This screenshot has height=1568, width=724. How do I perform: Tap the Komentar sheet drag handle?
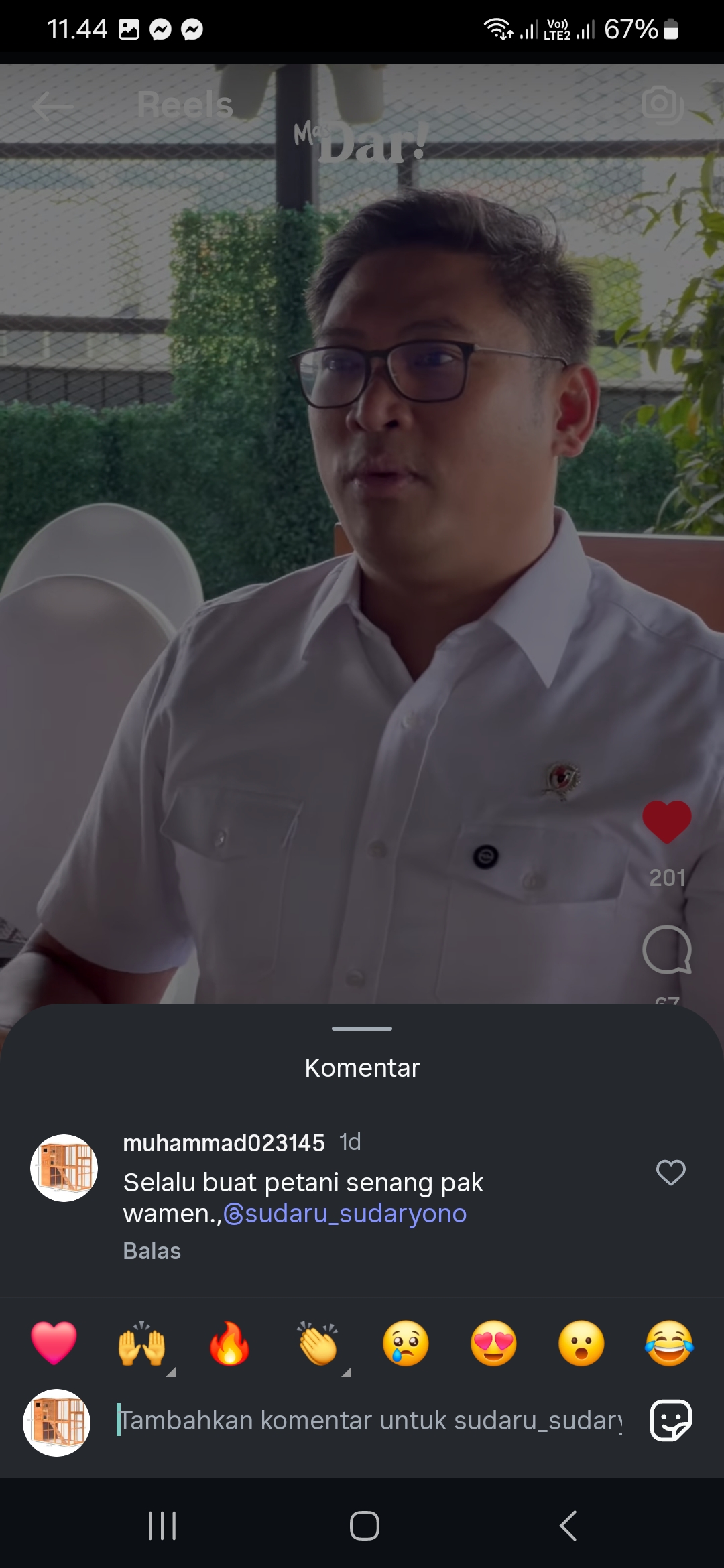point(362,1028)
